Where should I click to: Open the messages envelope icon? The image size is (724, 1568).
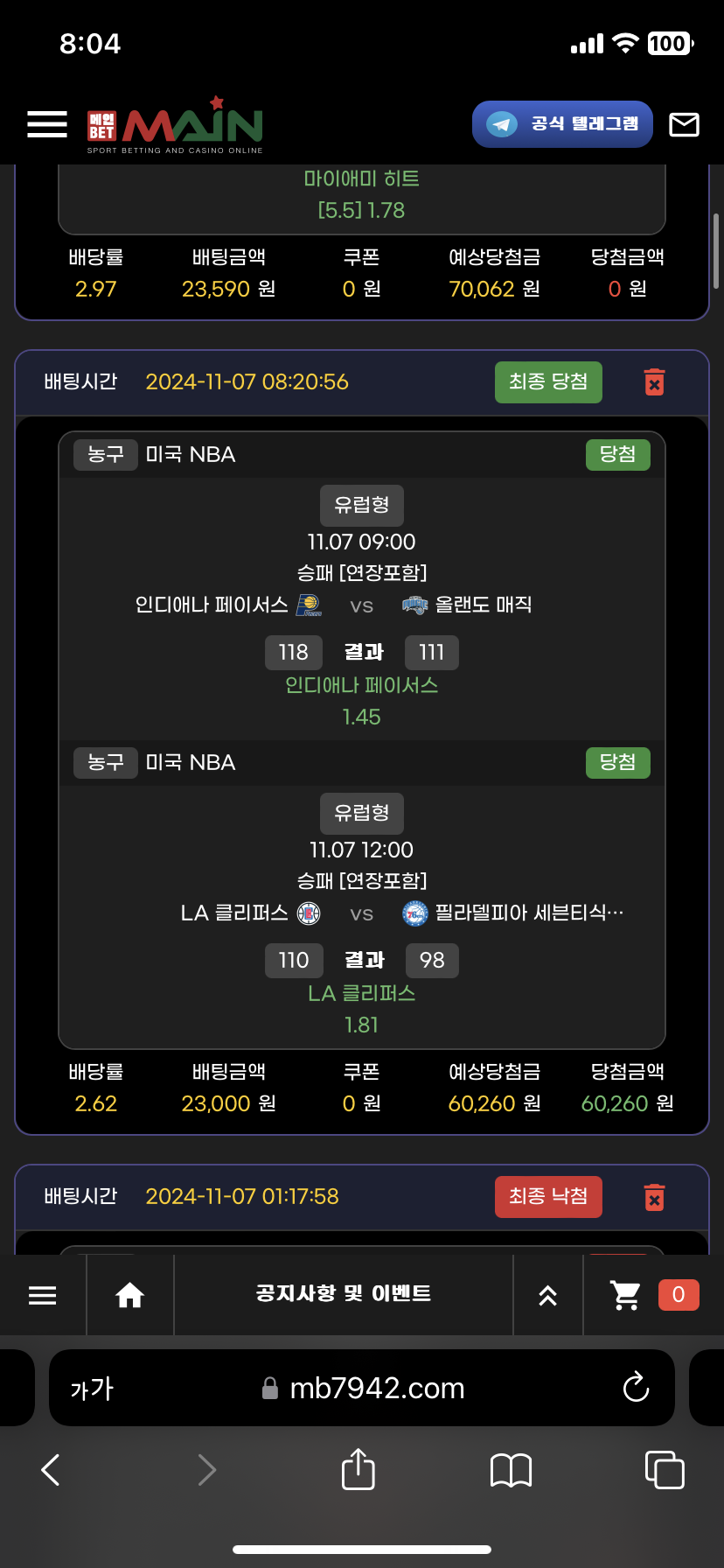(x=684, y=125)
